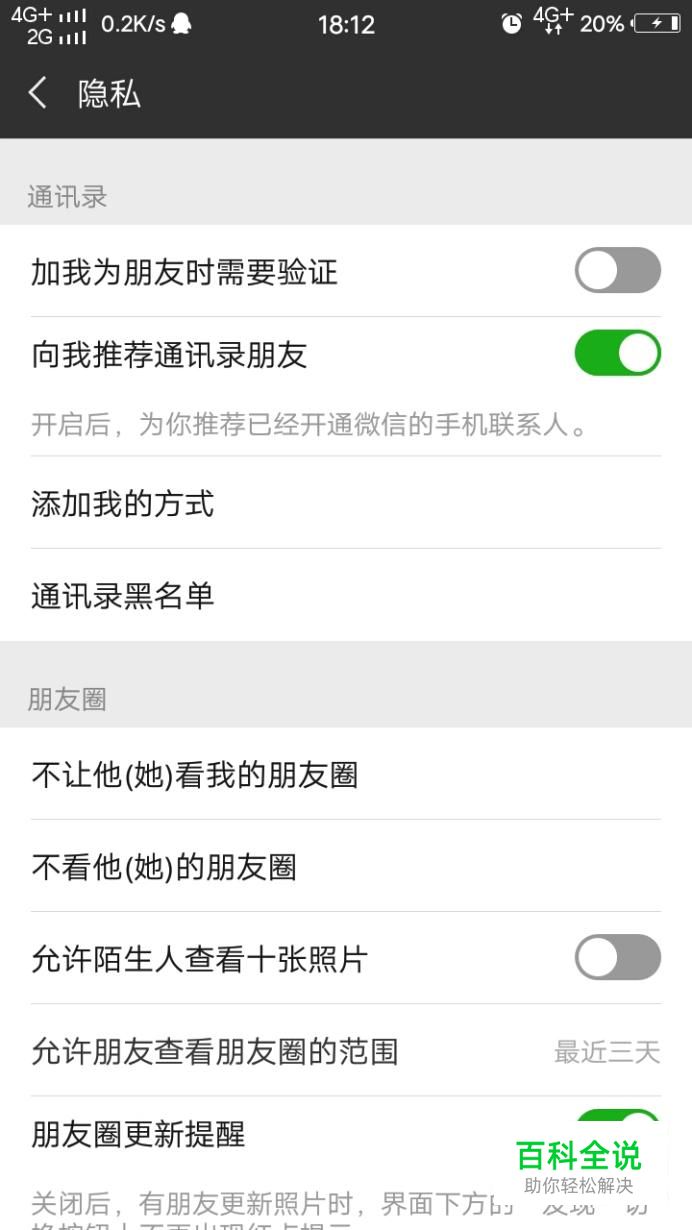Go back from the 隐私 page
The image size is (692, 1230).
tap(38, 94)
